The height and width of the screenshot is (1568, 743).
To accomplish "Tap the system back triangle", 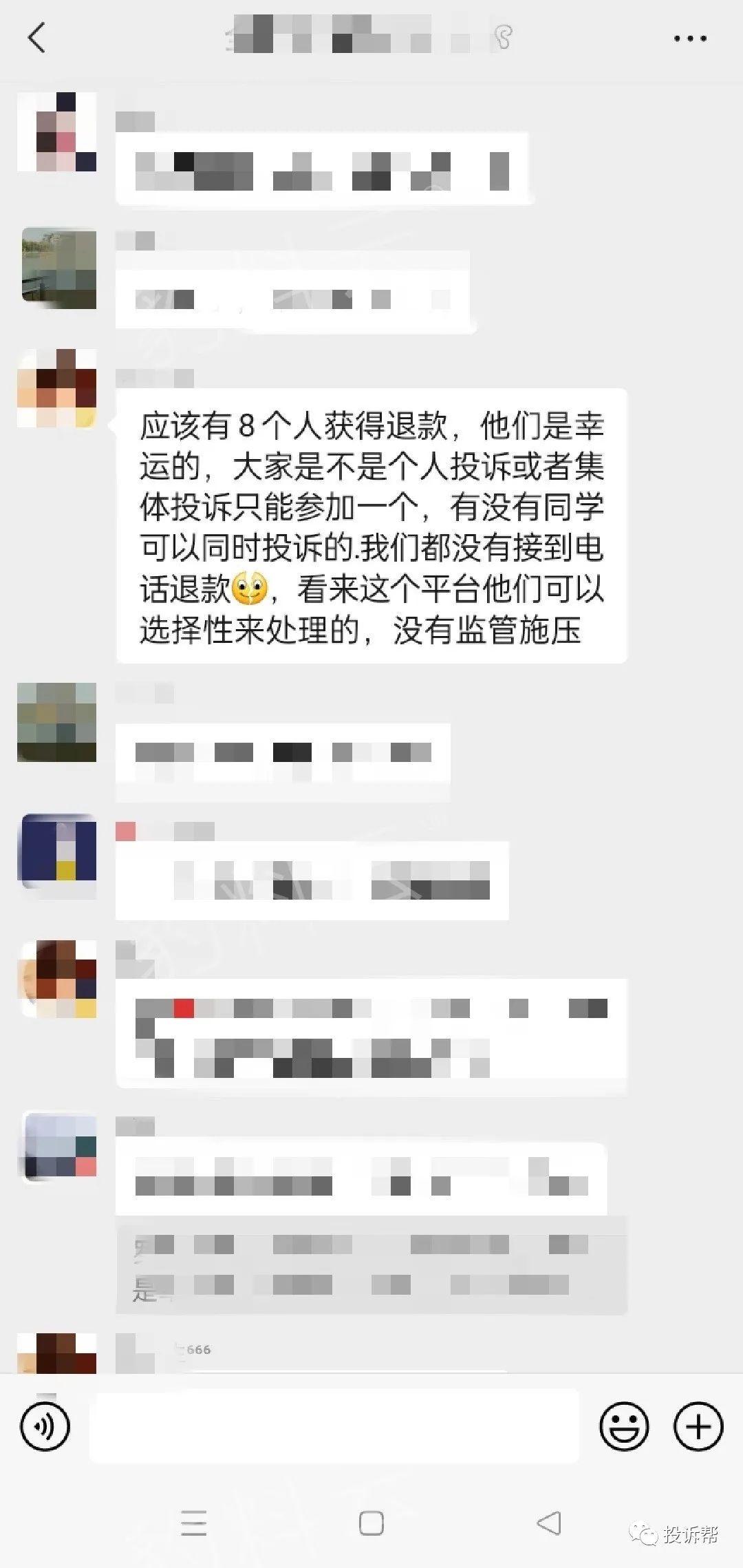I will coord(549,1523).
